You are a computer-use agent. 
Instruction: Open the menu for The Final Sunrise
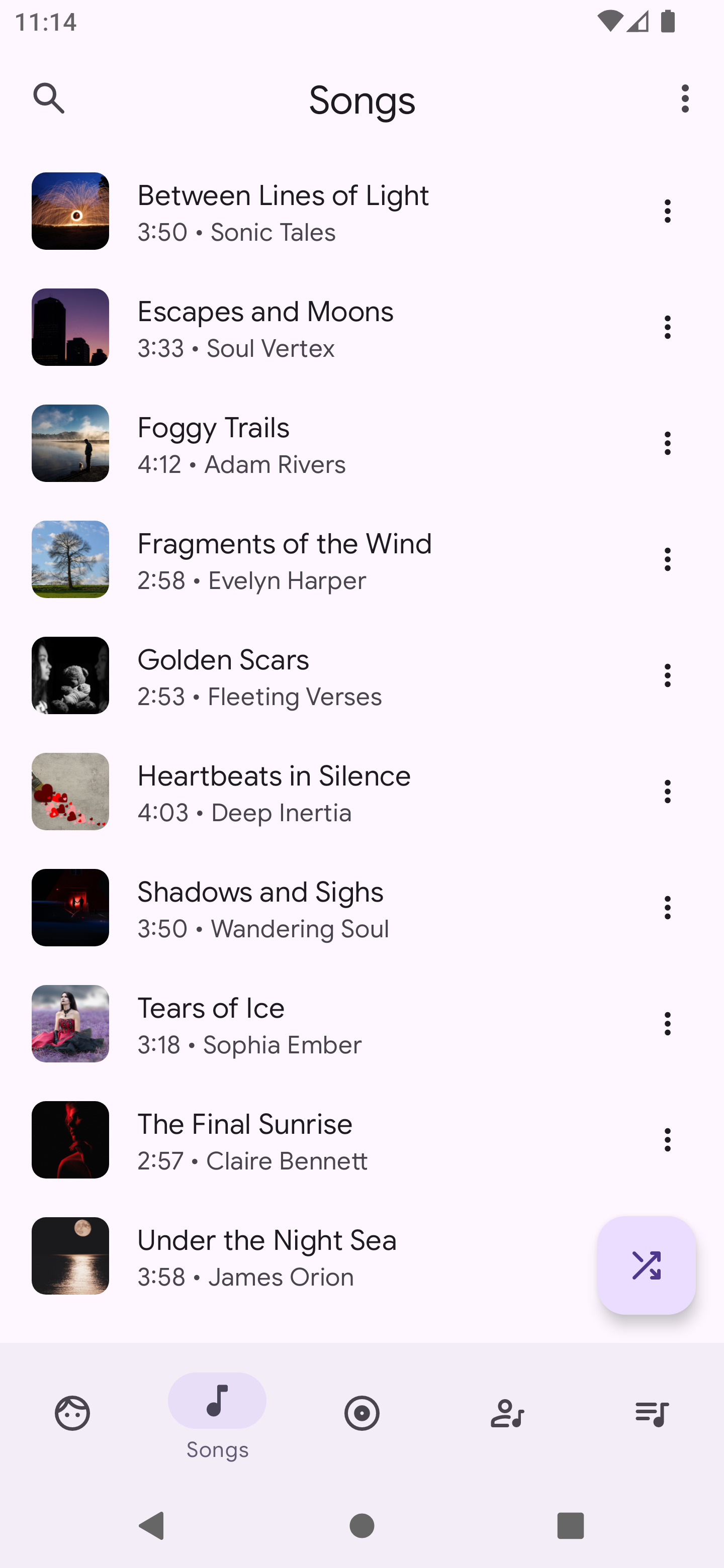tap(667, 1139)
